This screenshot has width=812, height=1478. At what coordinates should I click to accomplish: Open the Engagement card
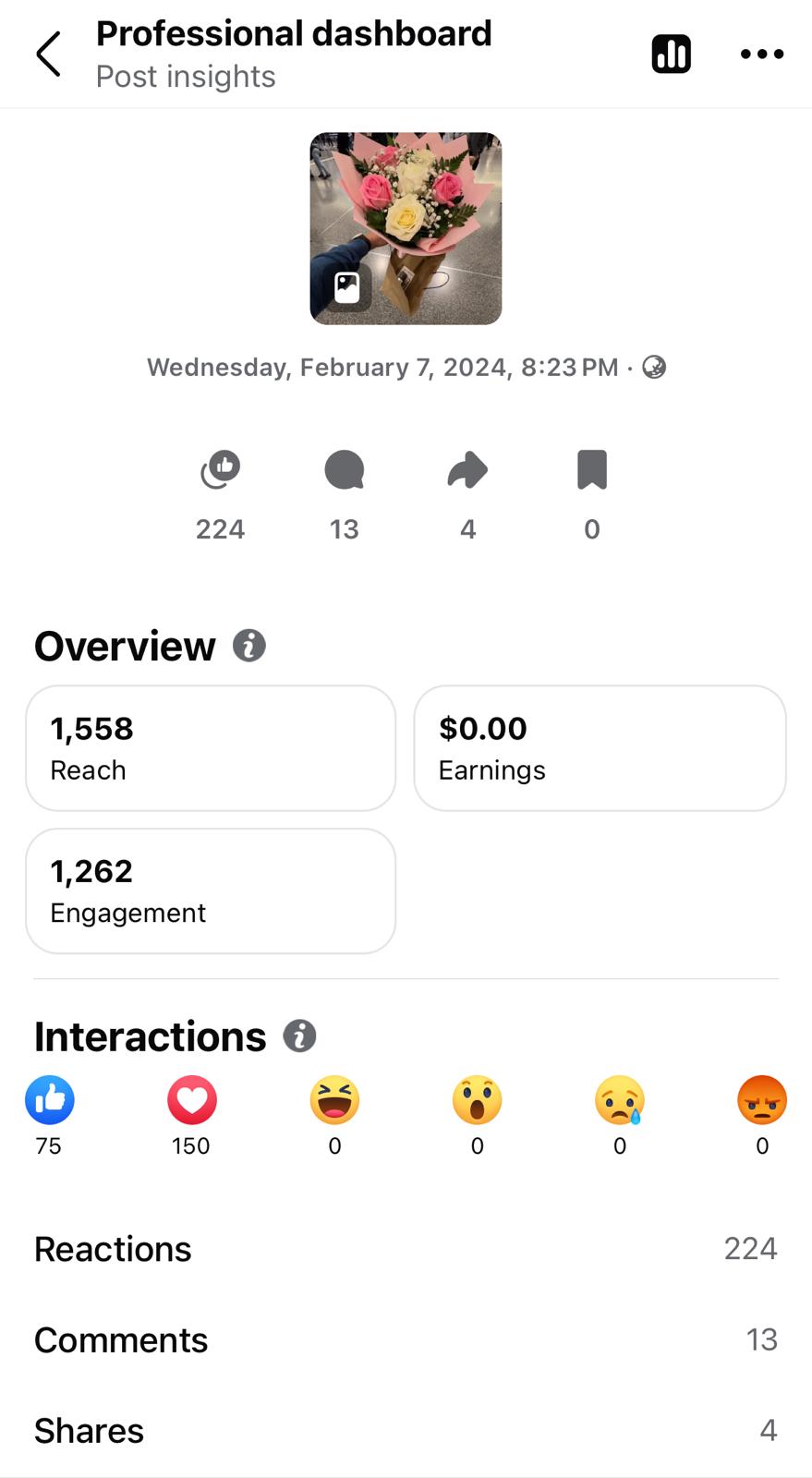(x=211, y=890)
